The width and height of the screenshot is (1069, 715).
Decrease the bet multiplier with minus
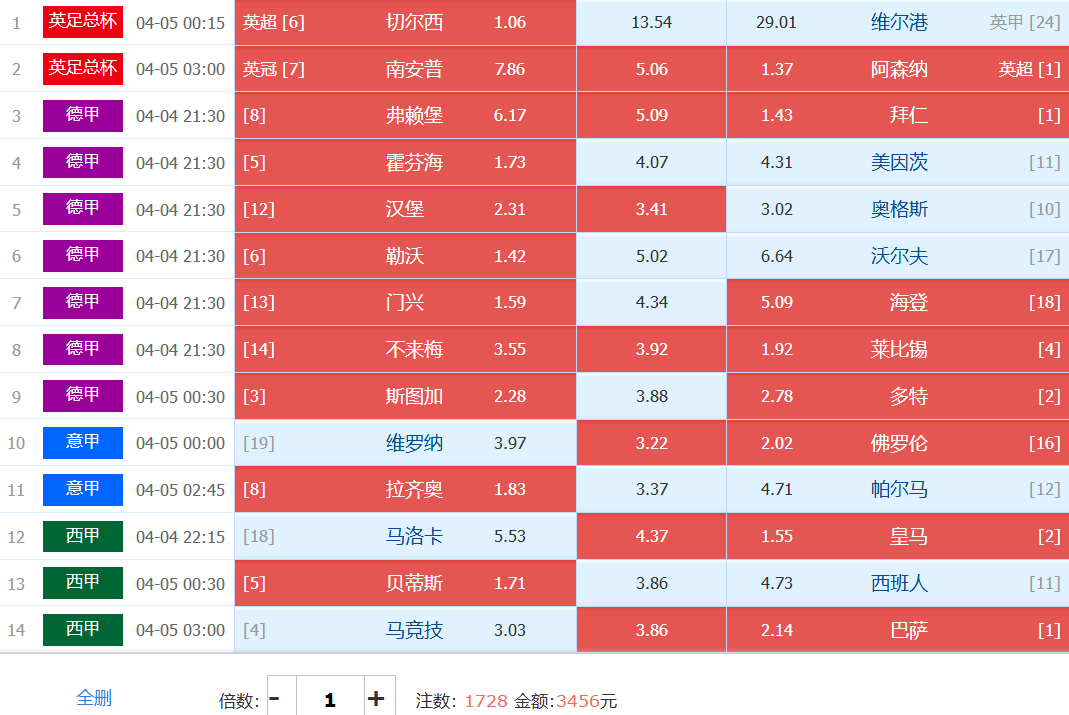[276, 698]
